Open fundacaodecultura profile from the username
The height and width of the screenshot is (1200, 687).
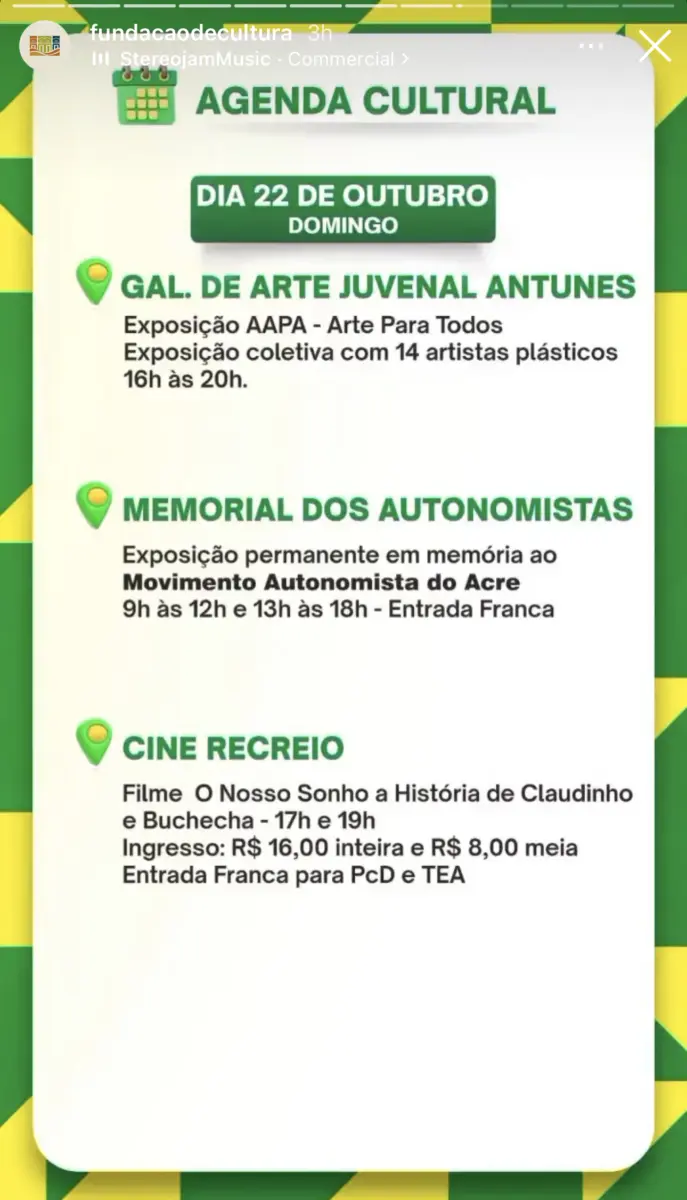coord(190,33)
